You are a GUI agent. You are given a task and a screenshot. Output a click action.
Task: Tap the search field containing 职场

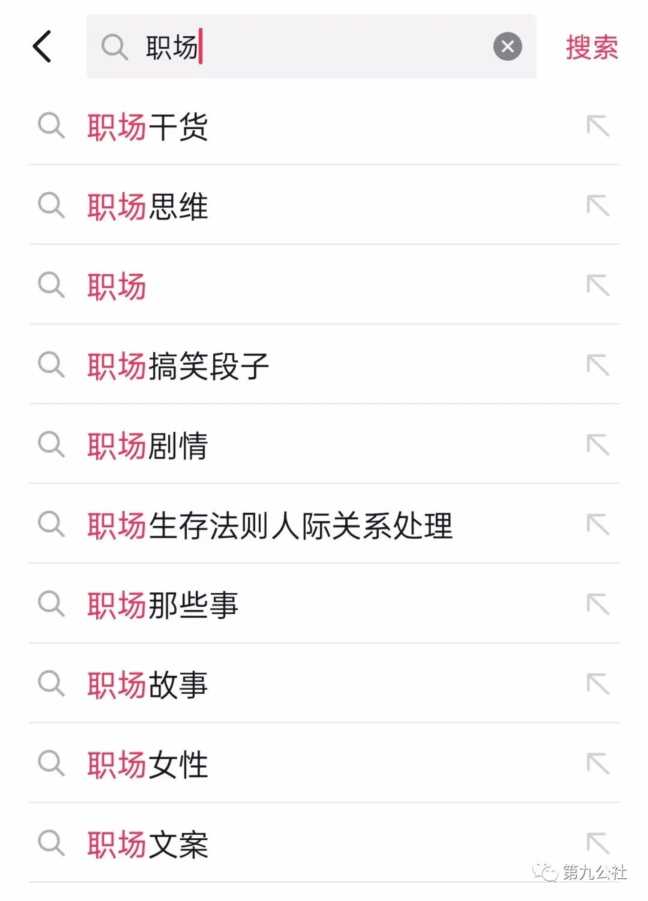tap(300, 46)
